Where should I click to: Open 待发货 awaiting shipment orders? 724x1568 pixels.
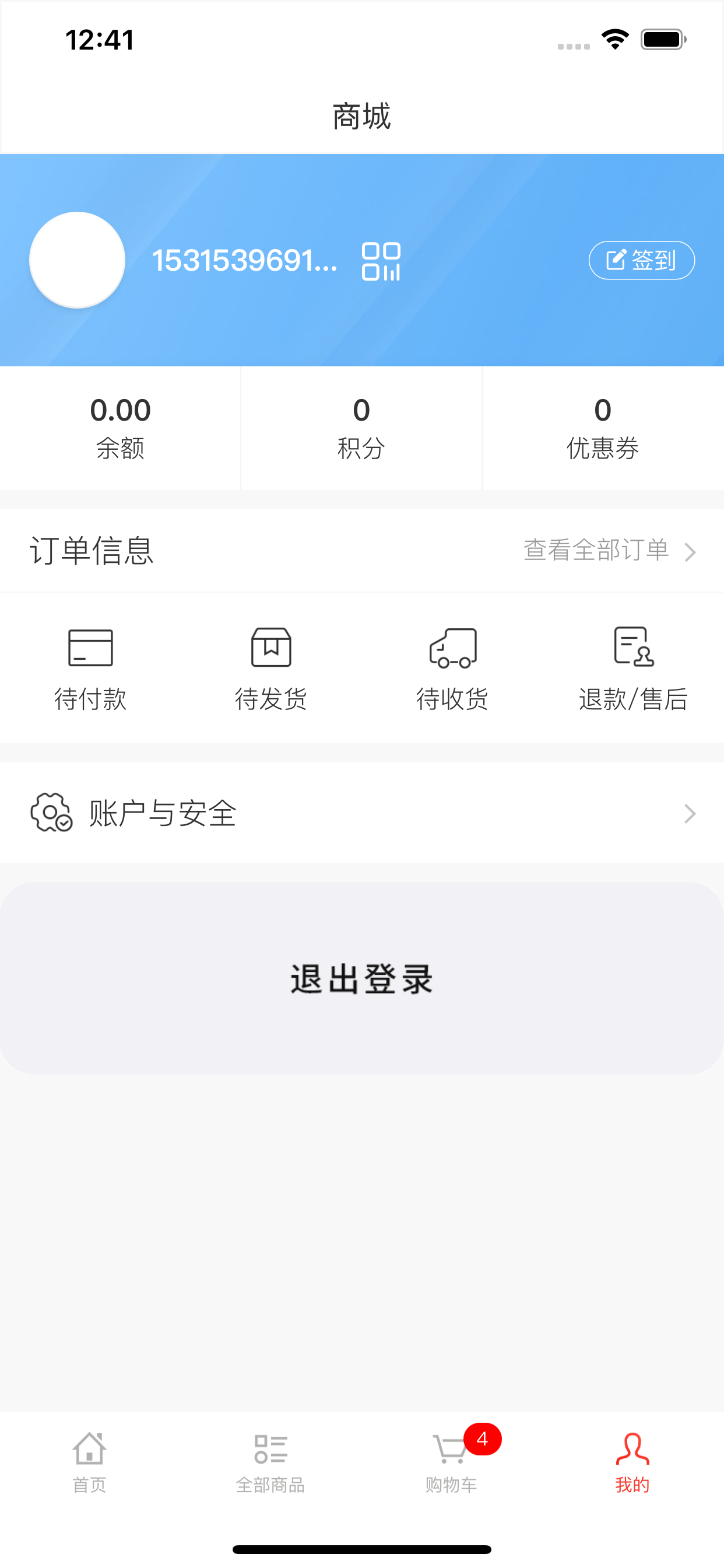click(x=271, y=669)
